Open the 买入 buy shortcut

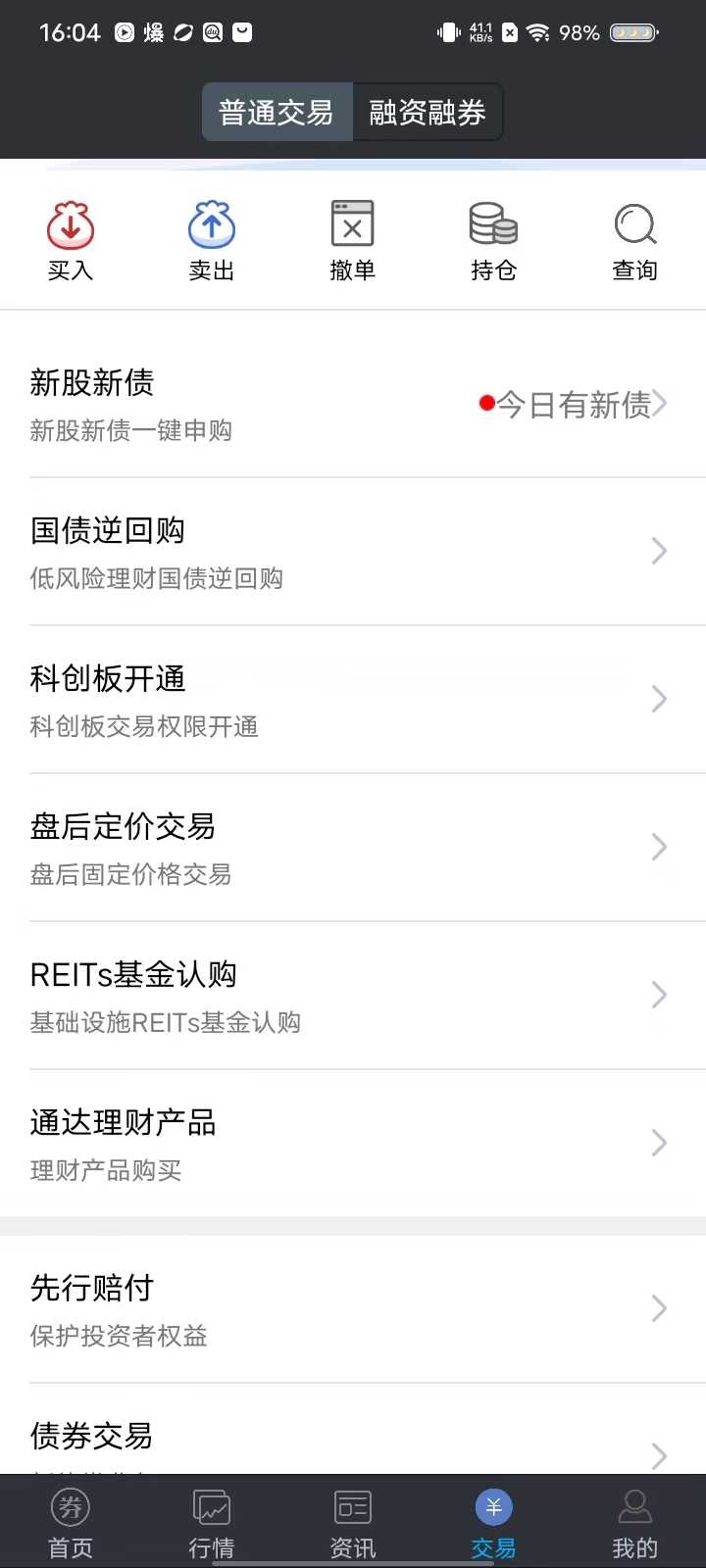click(x=71, y=241)
